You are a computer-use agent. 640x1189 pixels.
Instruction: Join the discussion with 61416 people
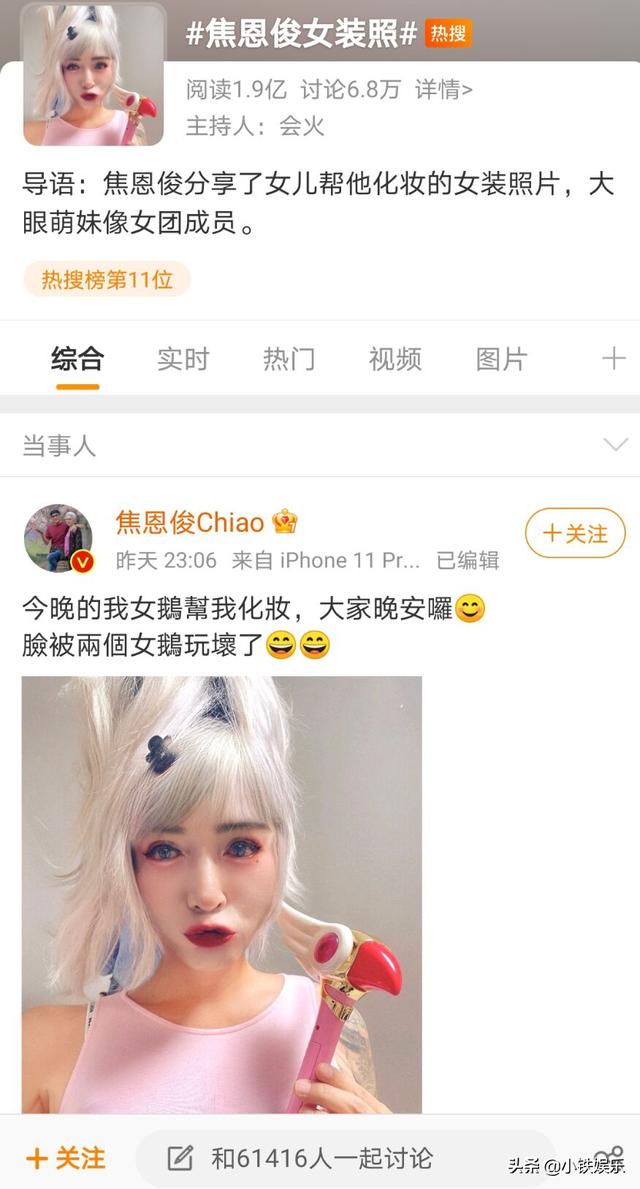point(320,1158)
